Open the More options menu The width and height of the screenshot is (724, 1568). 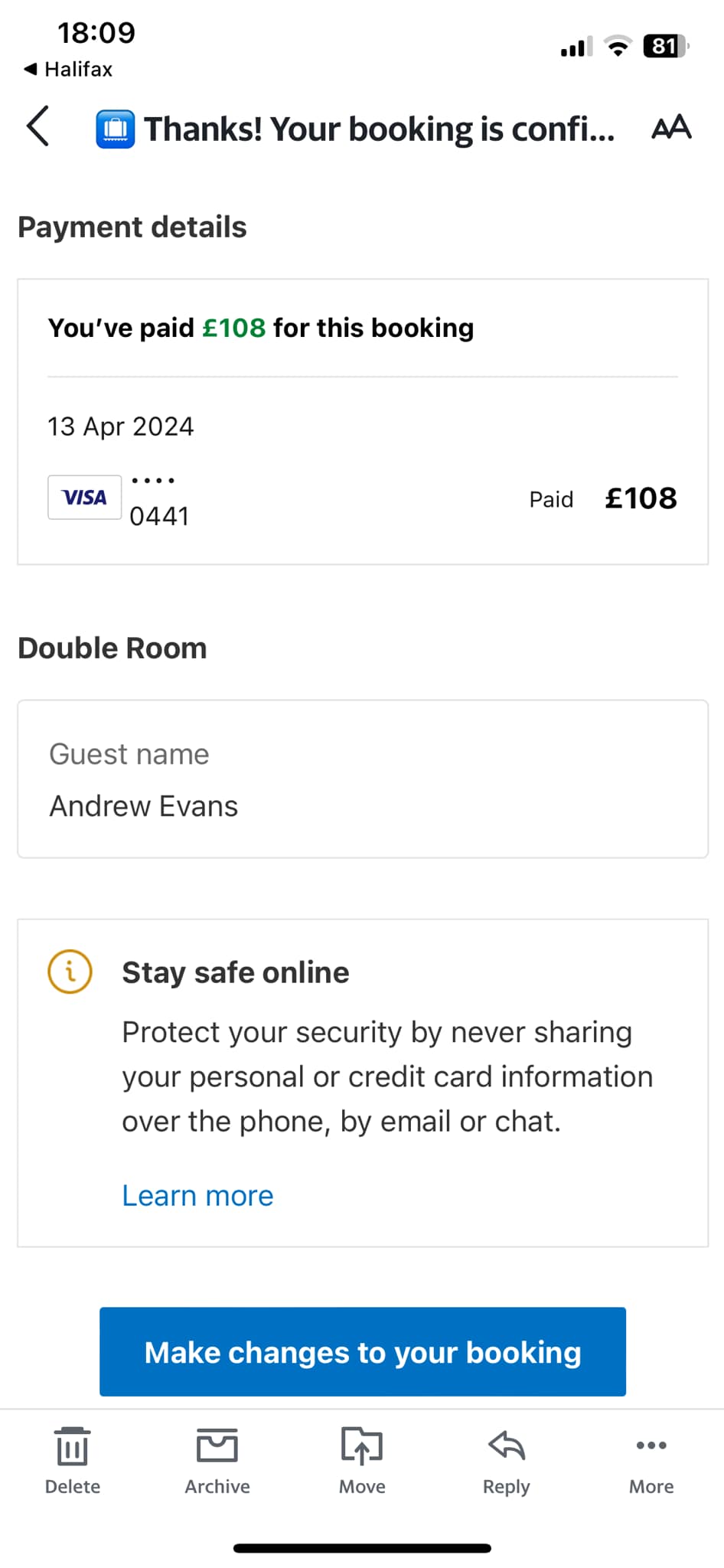click(x=651, y=1461)
